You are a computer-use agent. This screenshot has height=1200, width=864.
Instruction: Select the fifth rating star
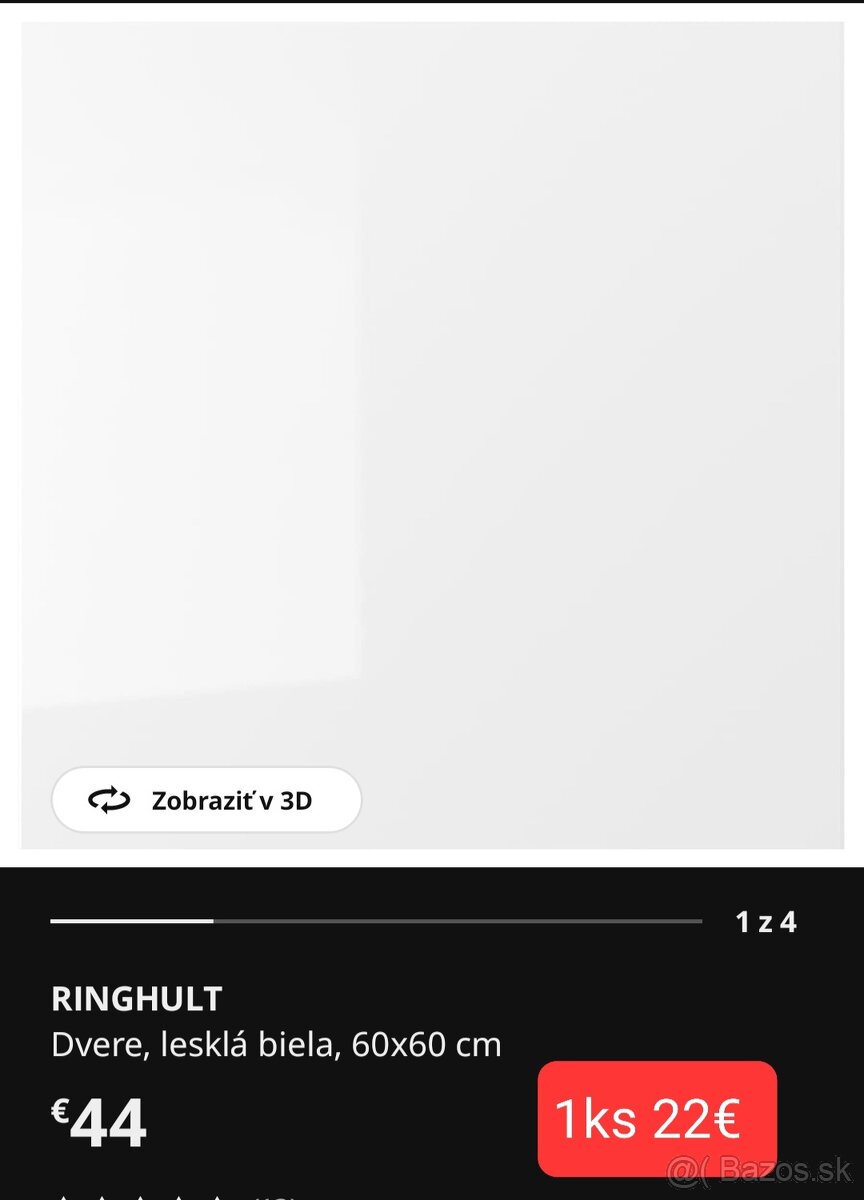(218, 1196)
